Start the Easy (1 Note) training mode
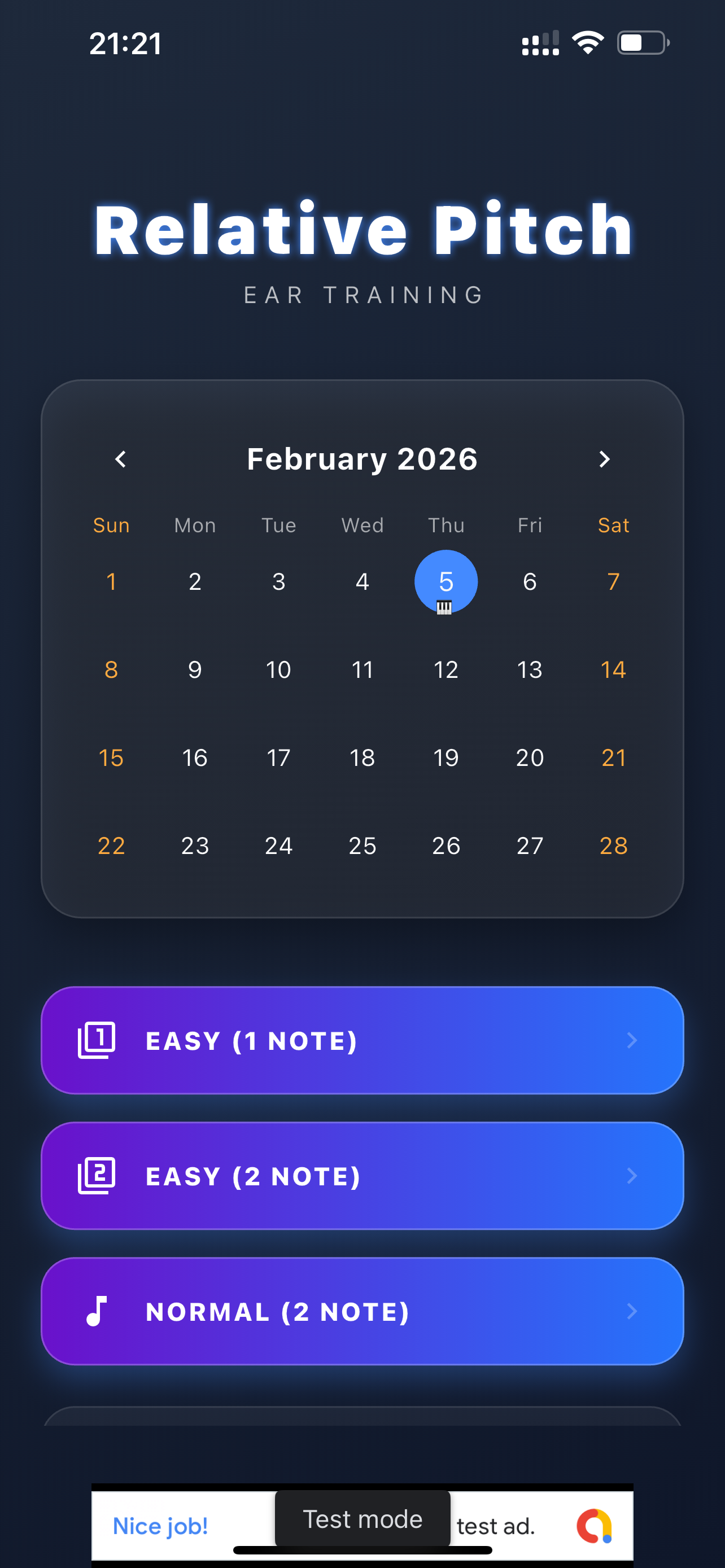The width and height of the screenshot is (725, 1568). pos(362,1040)
